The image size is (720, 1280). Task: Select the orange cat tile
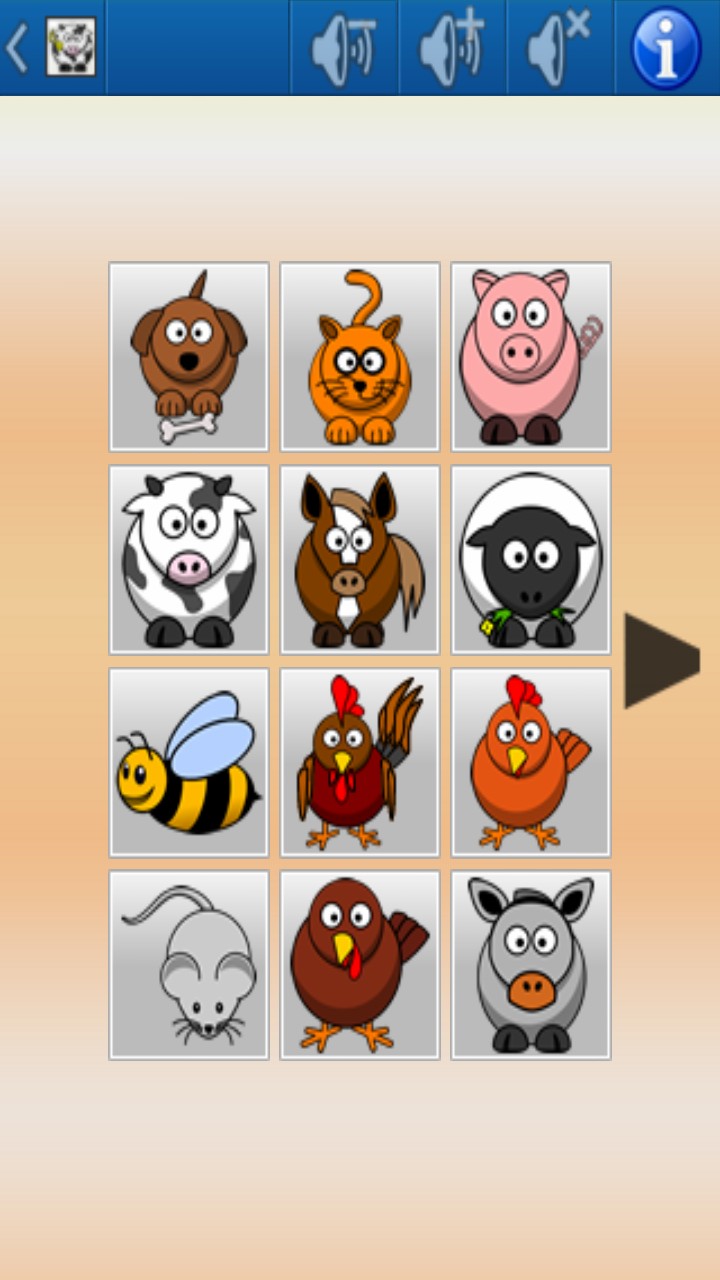click(x=360, y=356)
